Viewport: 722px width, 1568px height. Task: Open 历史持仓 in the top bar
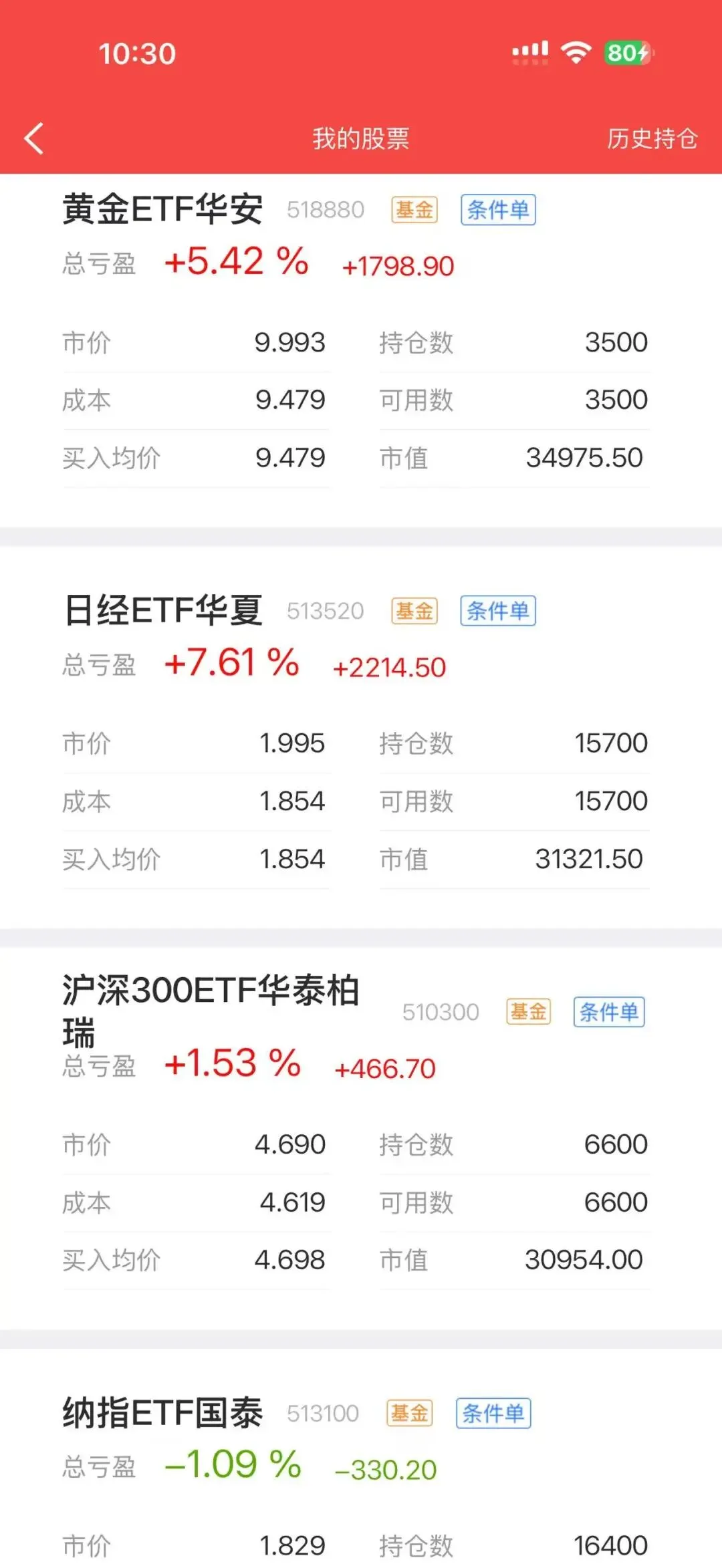coord(652,138)
